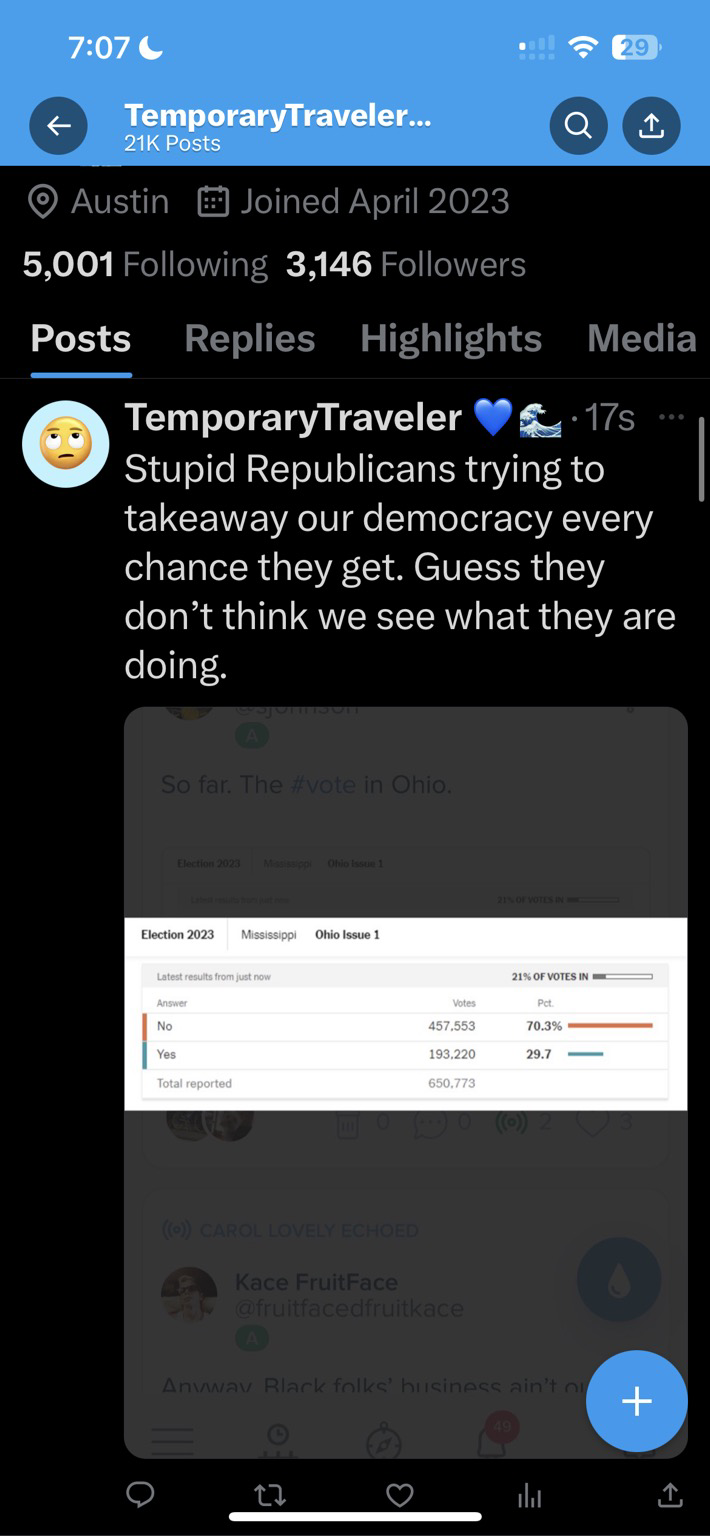The image size is (710, 1536).
Task: Open TemporaryTraveler's profile avatar
Action: click(66, 444)
